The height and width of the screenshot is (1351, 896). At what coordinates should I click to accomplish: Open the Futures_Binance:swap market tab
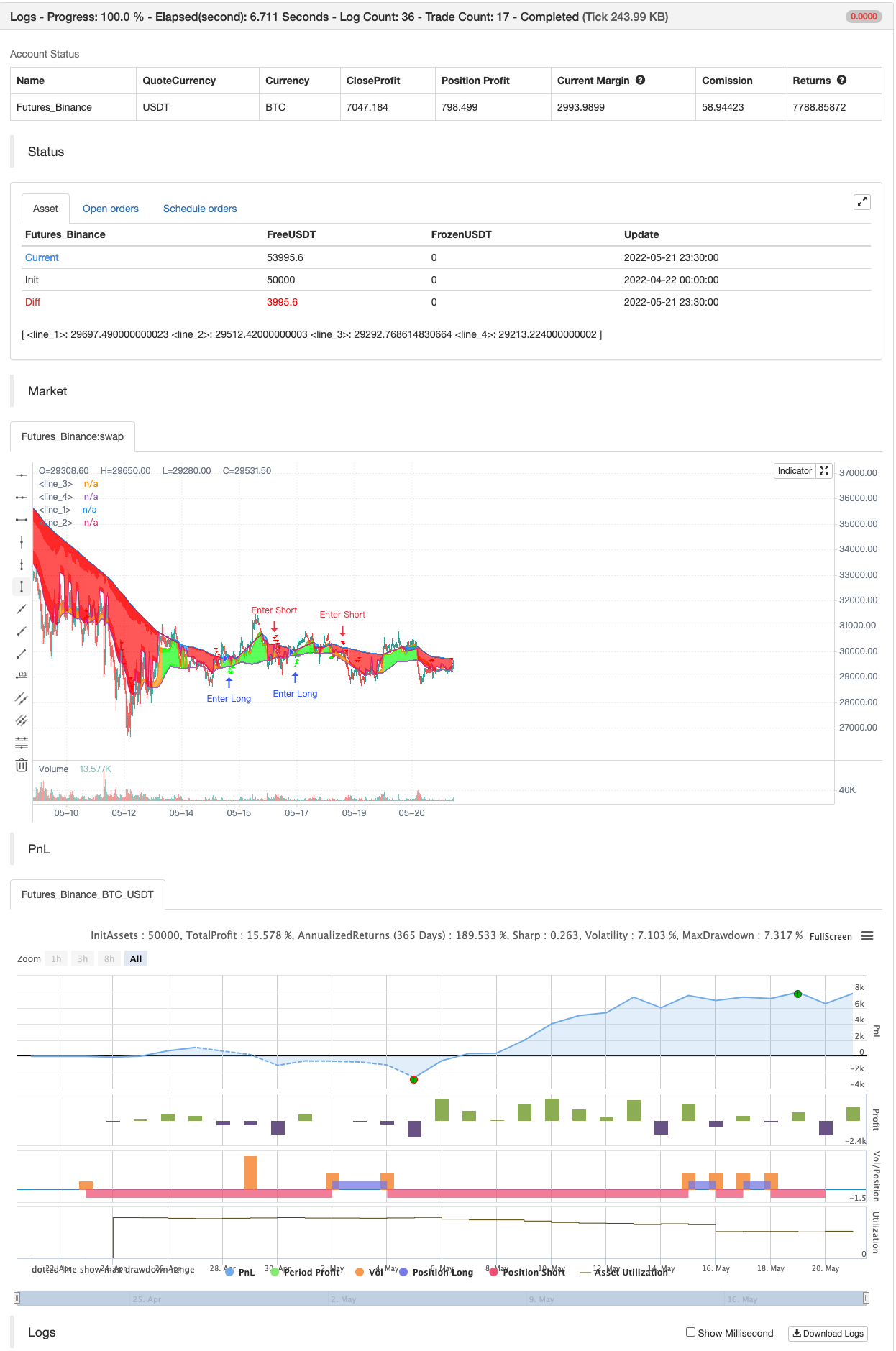pyautogui.click(x=72, y=436)
